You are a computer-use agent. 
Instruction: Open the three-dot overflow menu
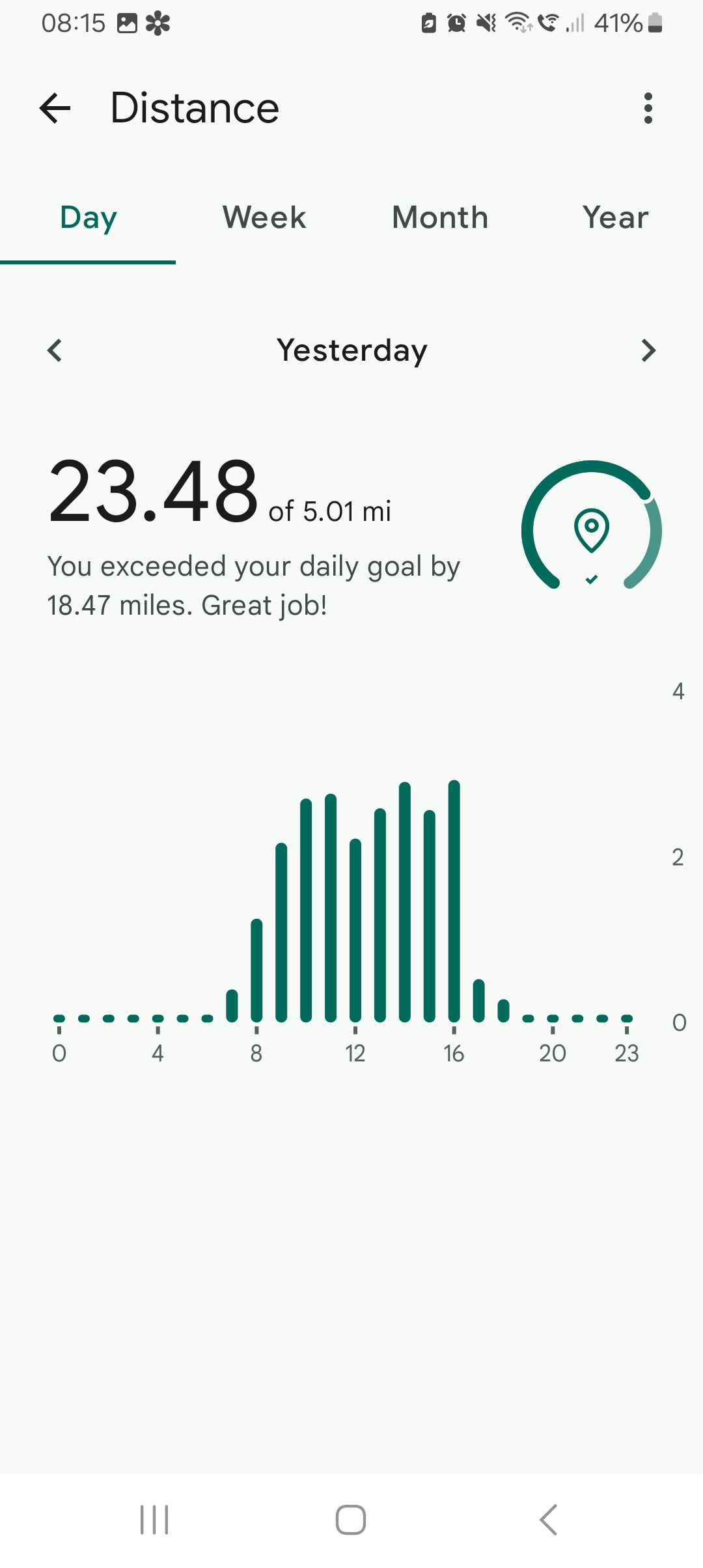click(648, 108)
